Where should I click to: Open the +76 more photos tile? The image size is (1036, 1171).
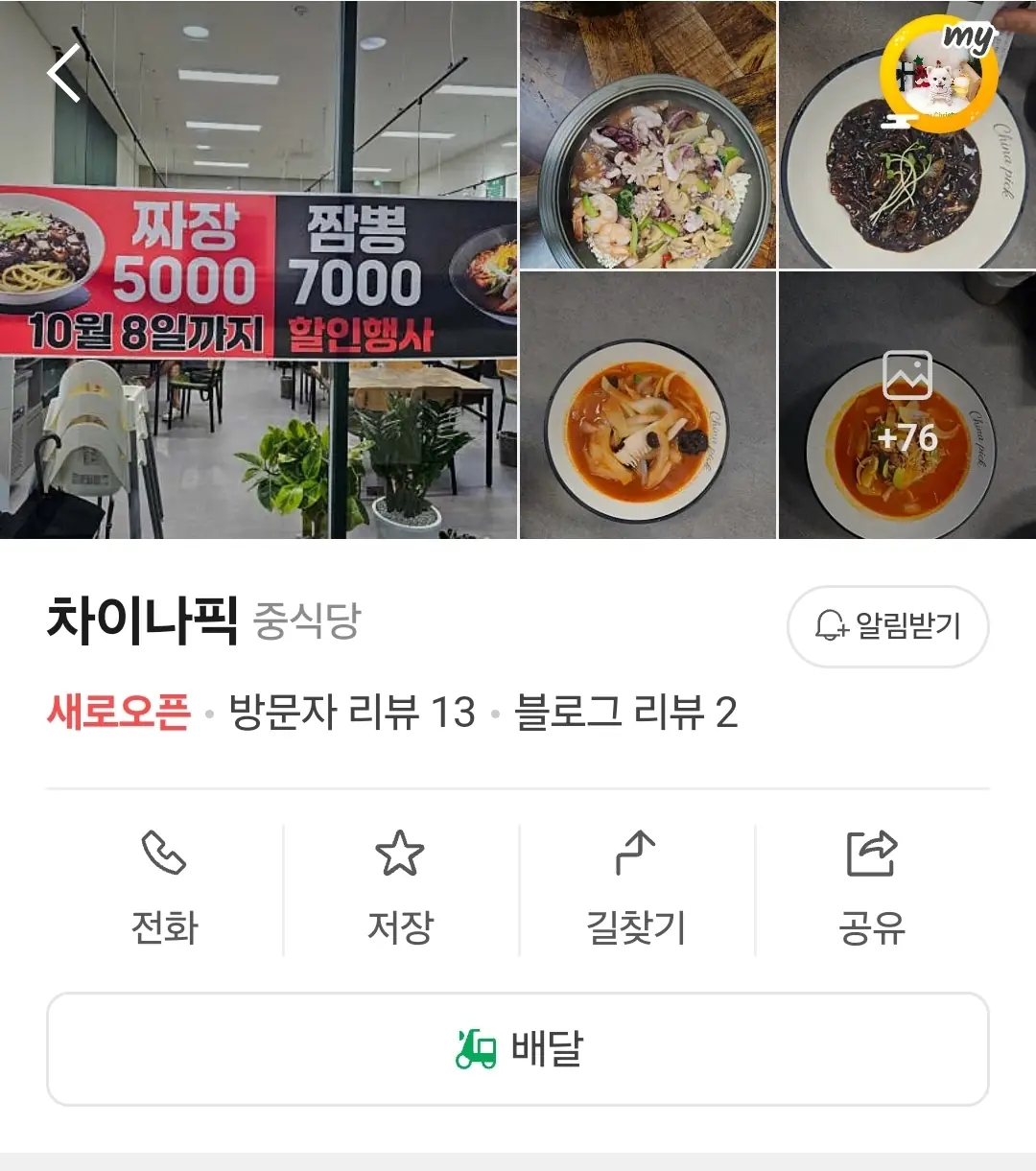click(907, 405)
